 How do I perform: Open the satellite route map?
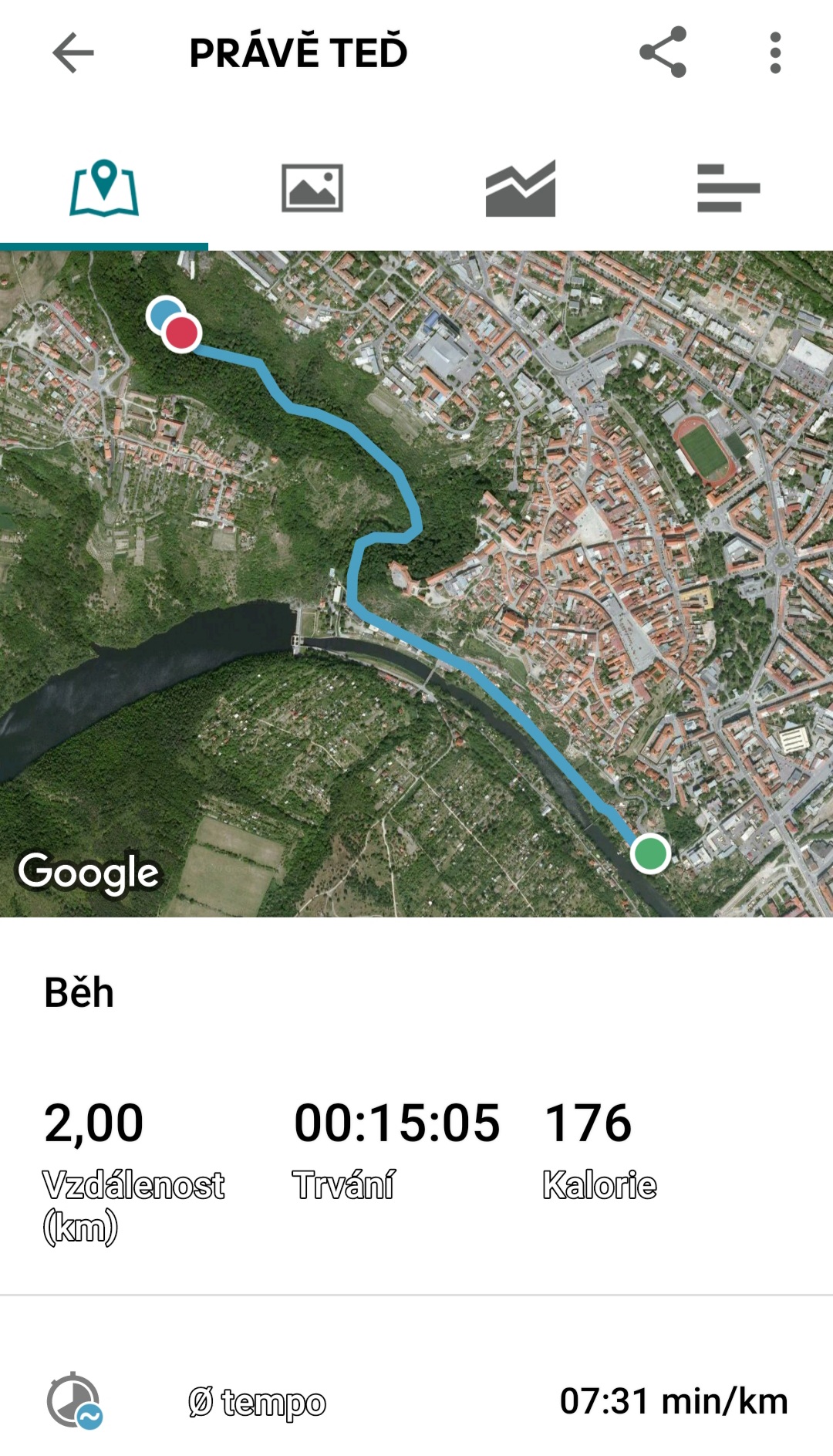416,584
